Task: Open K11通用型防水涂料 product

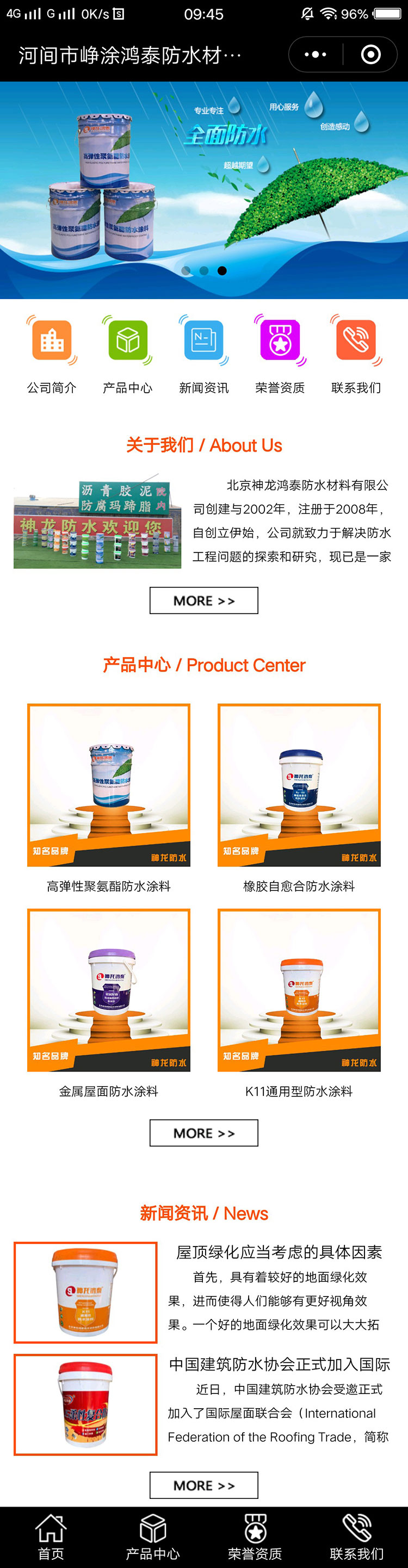Action: [x=299, y=990]
